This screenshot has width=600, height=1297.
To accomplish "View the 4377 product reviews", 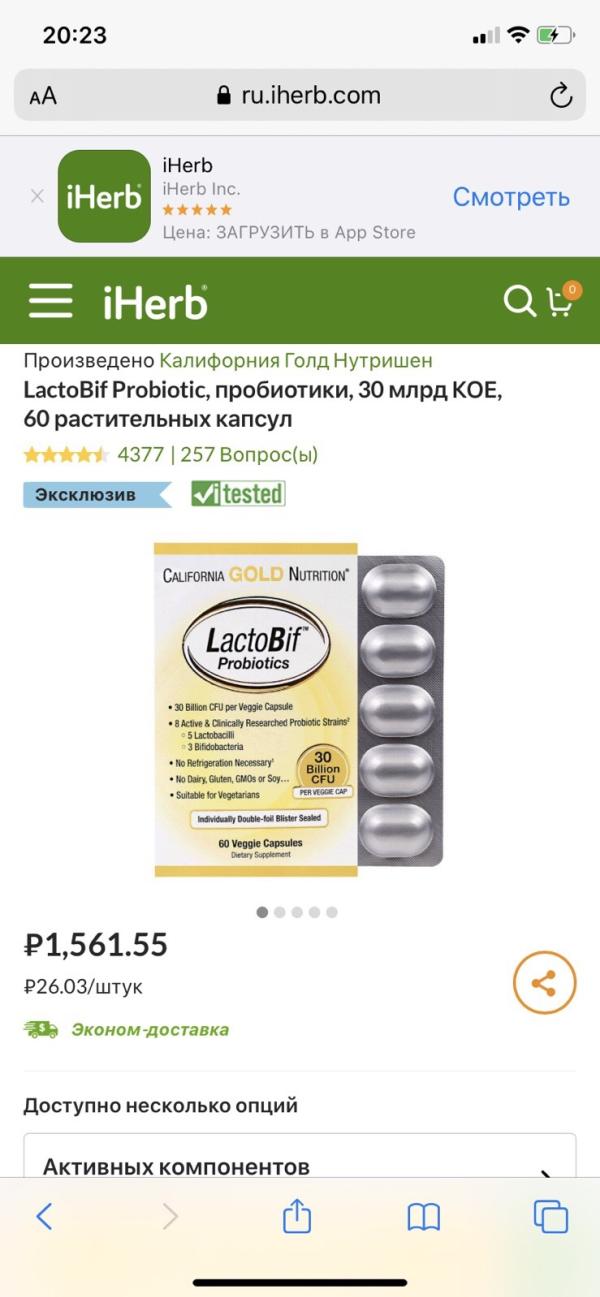I will 140,454.
